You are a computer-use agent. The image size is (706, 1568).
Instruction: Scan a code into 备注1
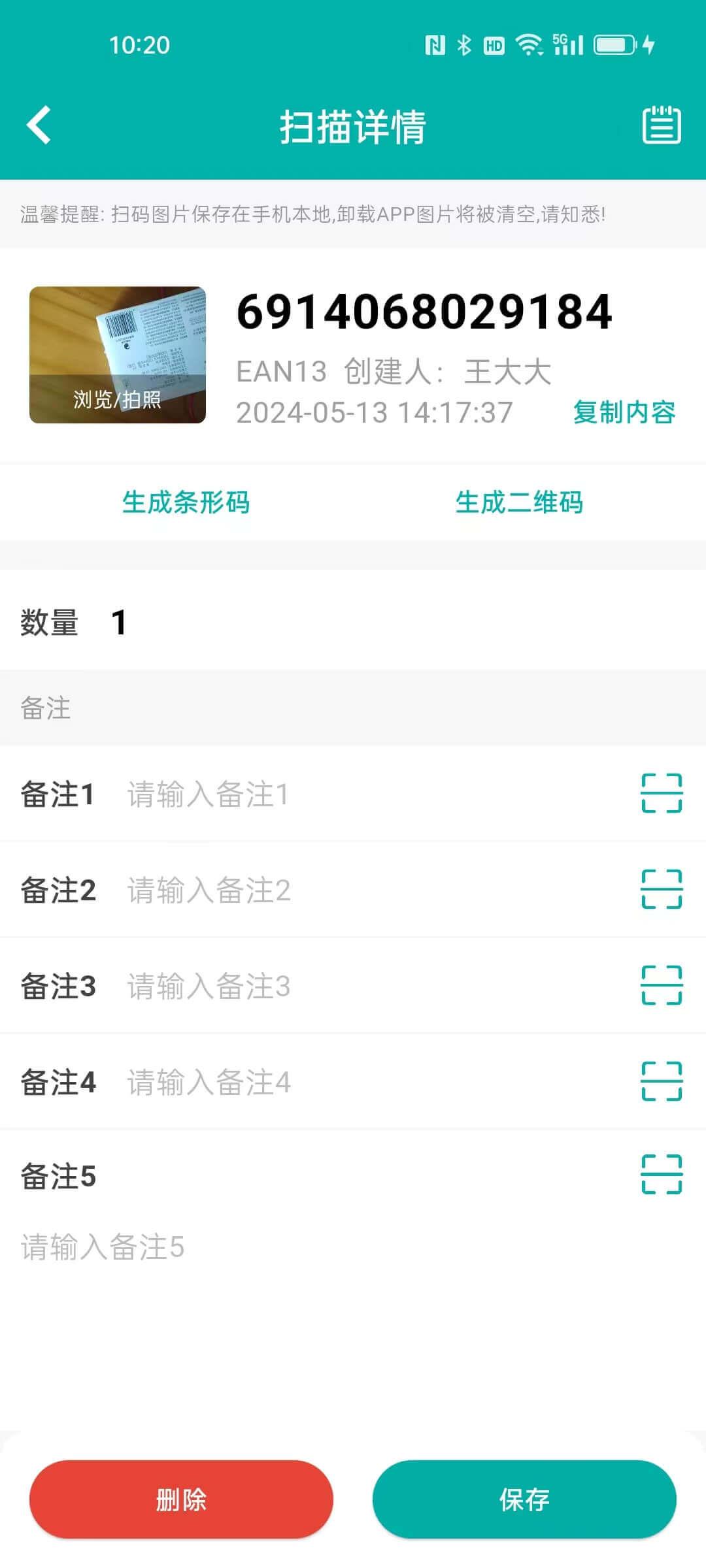coord(662,793)
